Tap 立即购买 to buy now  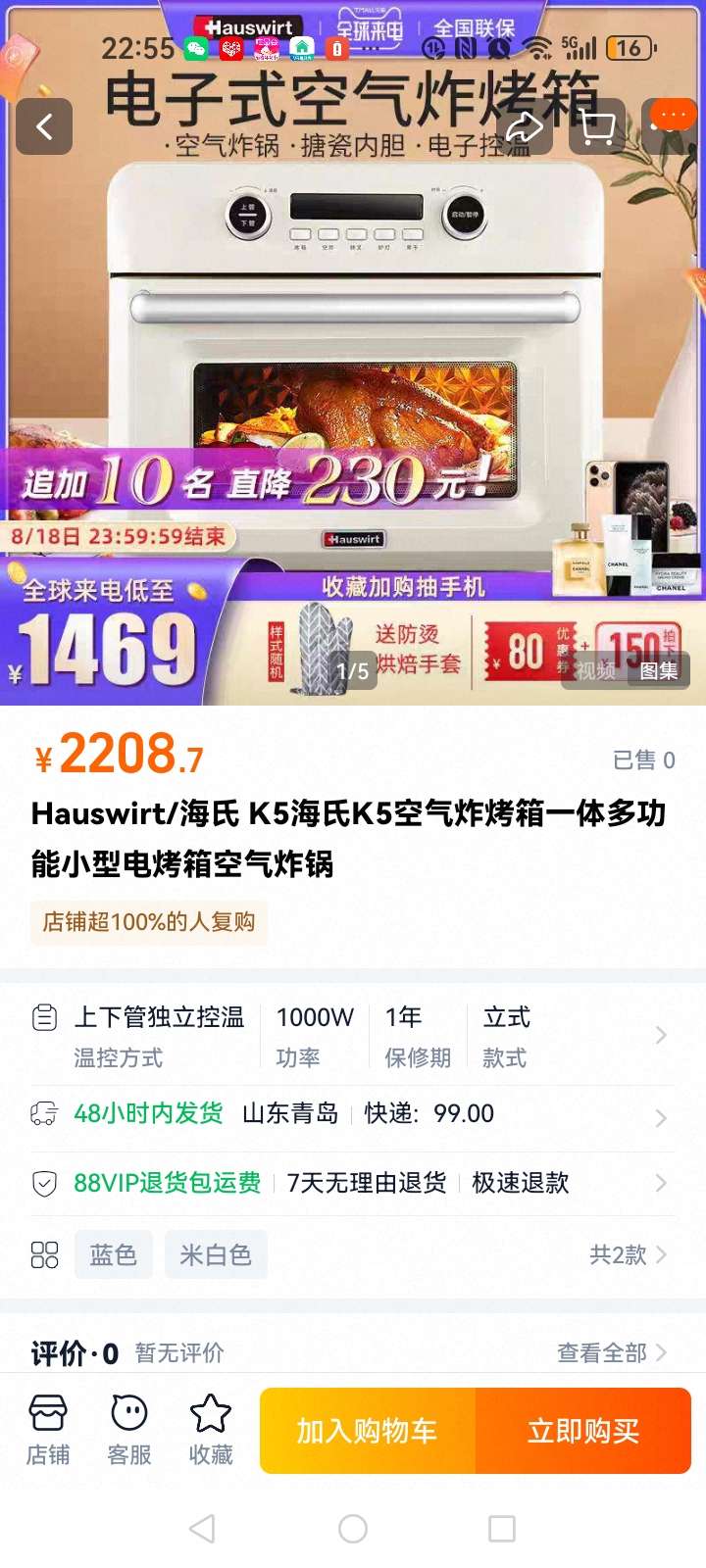click(583, 1431)
